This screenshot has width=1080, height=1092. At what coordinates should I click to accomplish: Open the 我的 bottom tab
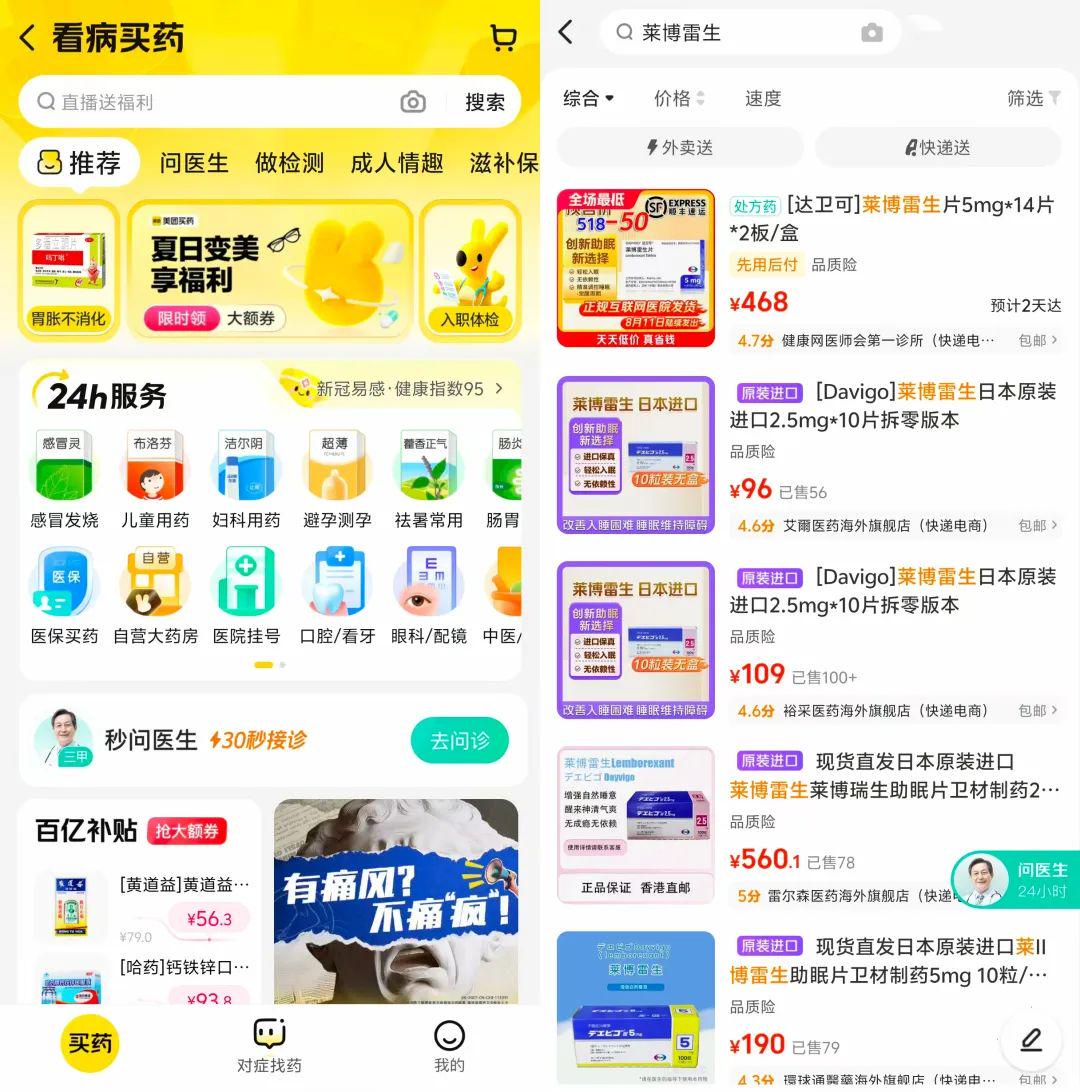(449, 1046)
